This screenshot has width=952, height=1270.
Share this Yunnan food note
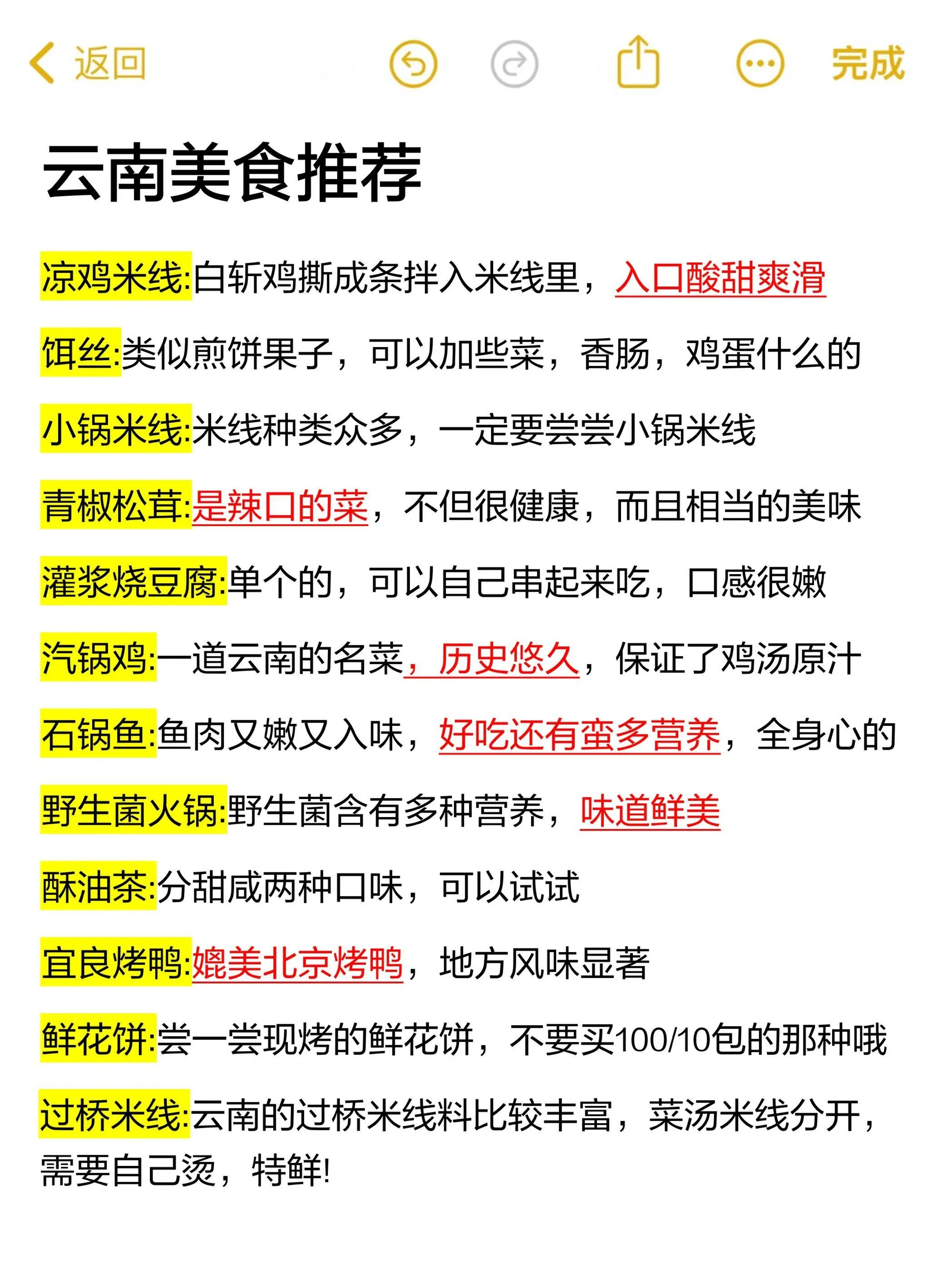[638, 63]
